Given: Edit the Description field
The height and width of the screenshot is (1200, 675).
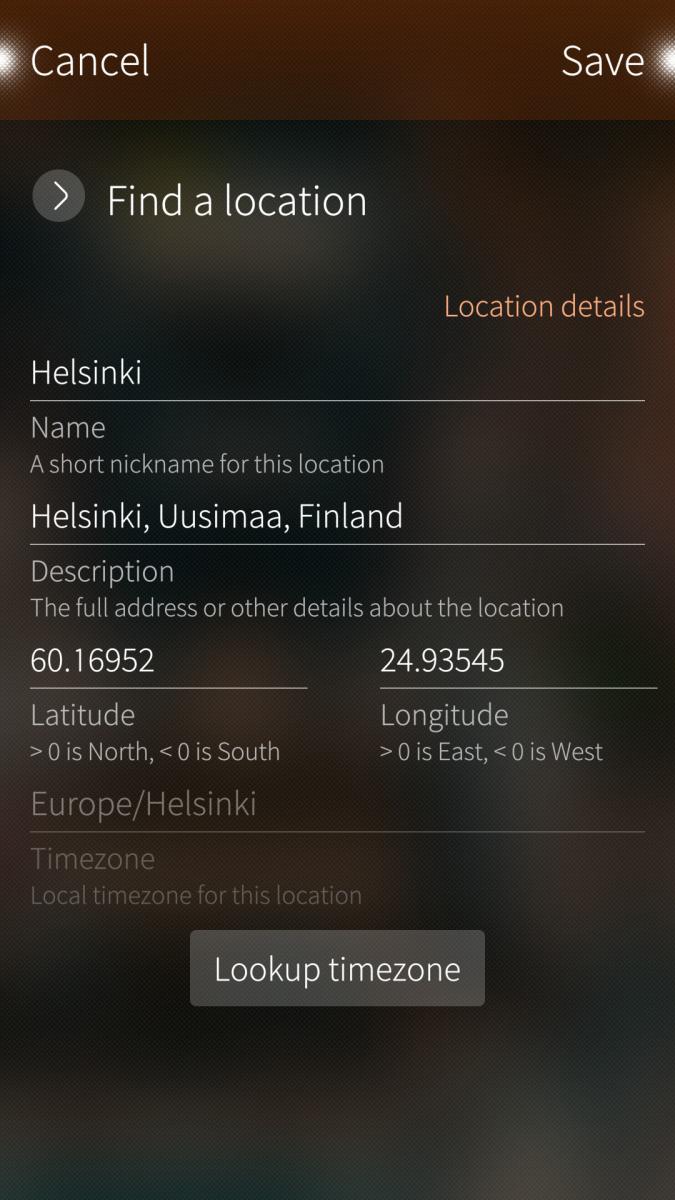Looking at the screenshot, I should click(x=336, y=517).
